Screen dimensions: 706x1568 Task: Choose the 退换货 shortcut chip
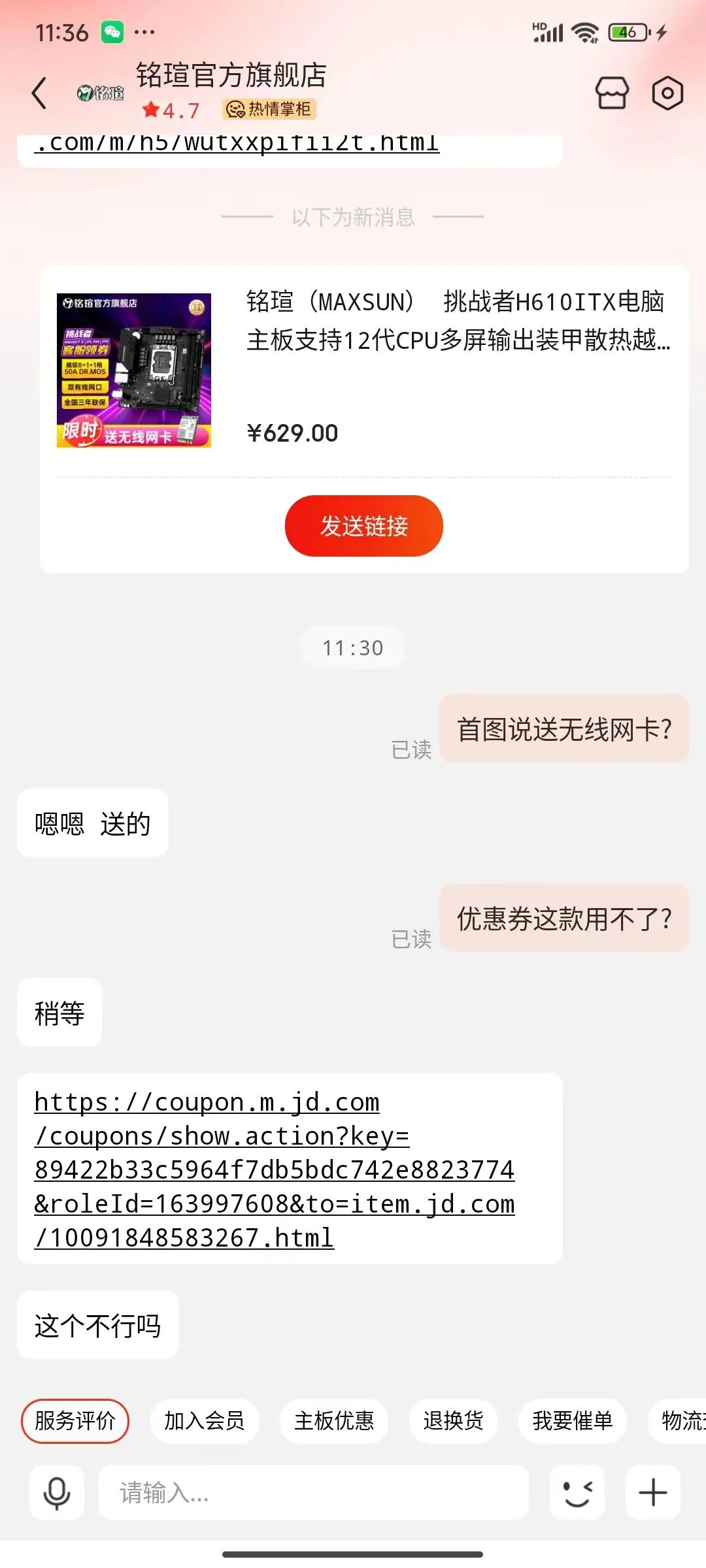click(x=452, y=1421)
